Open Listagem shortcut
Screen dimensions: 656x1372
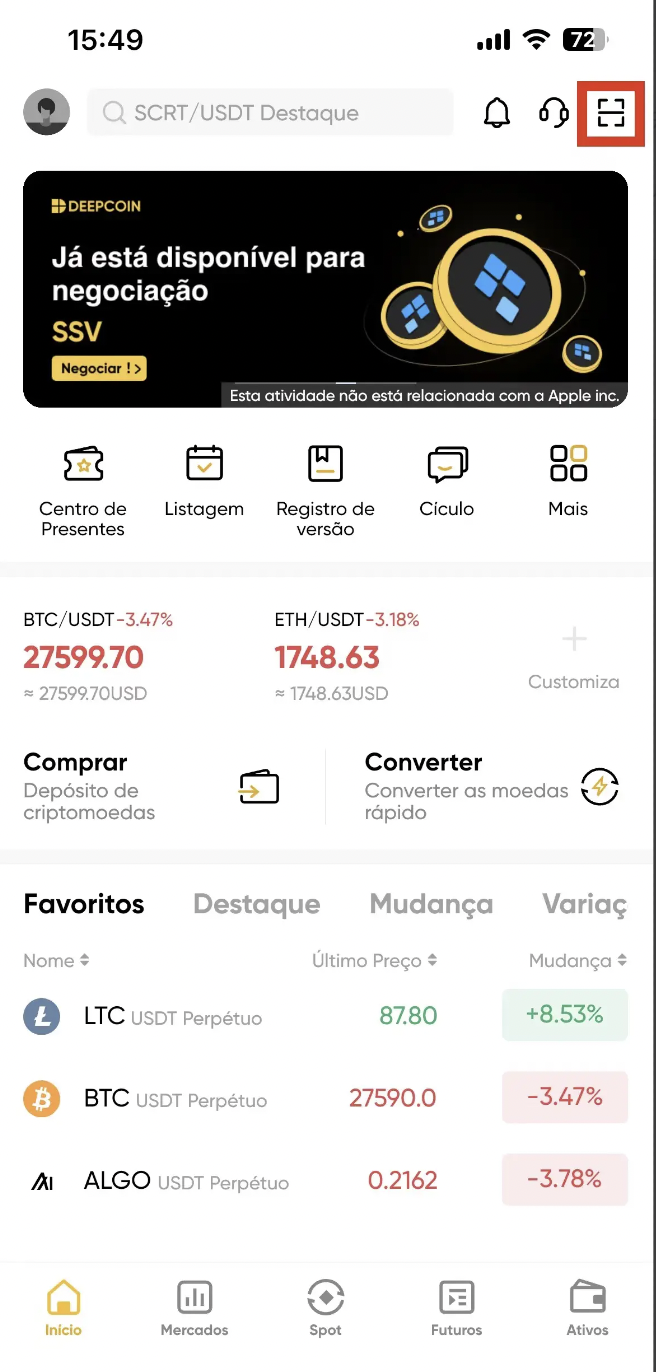(x=204, y=480)
